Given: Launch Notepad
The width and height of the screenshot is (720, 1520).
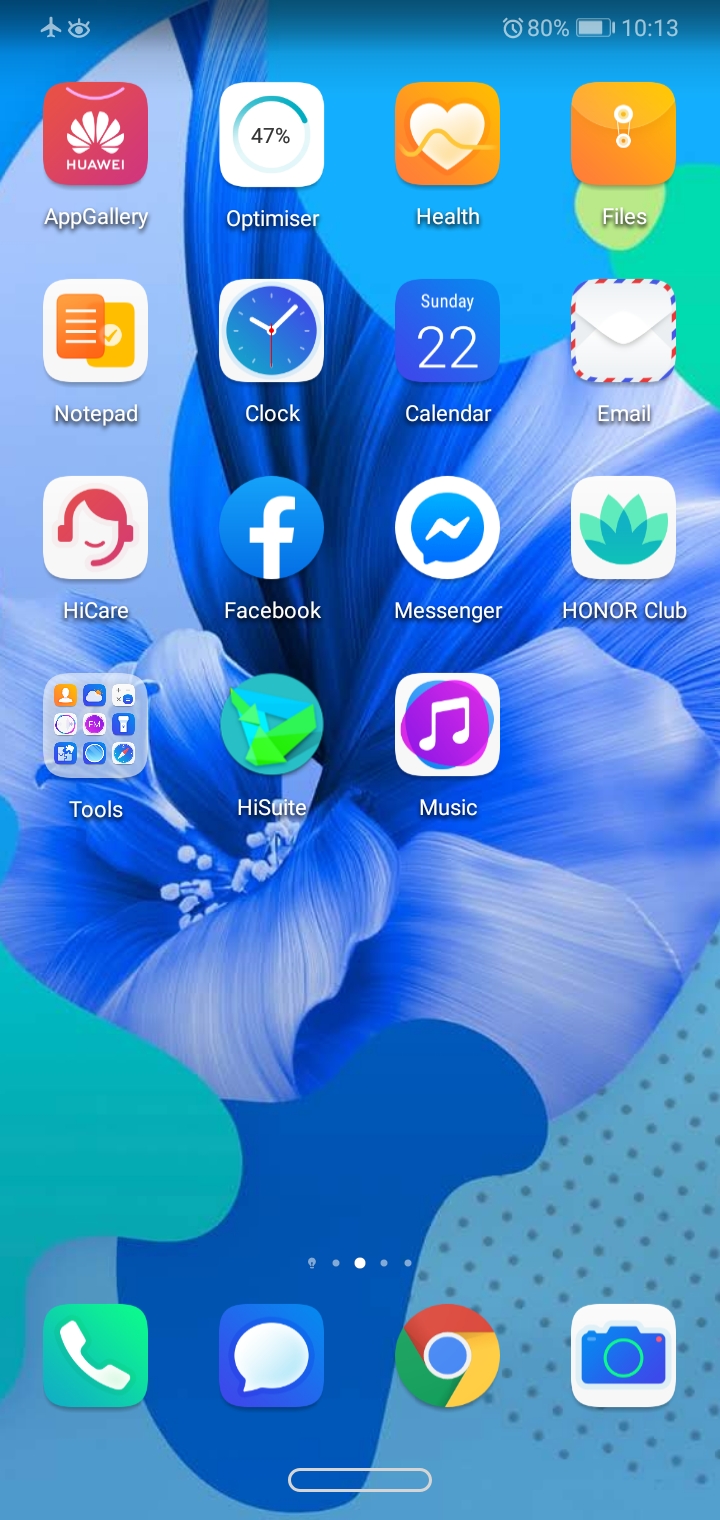Looking at the screenshot, I should pos(96,331).
